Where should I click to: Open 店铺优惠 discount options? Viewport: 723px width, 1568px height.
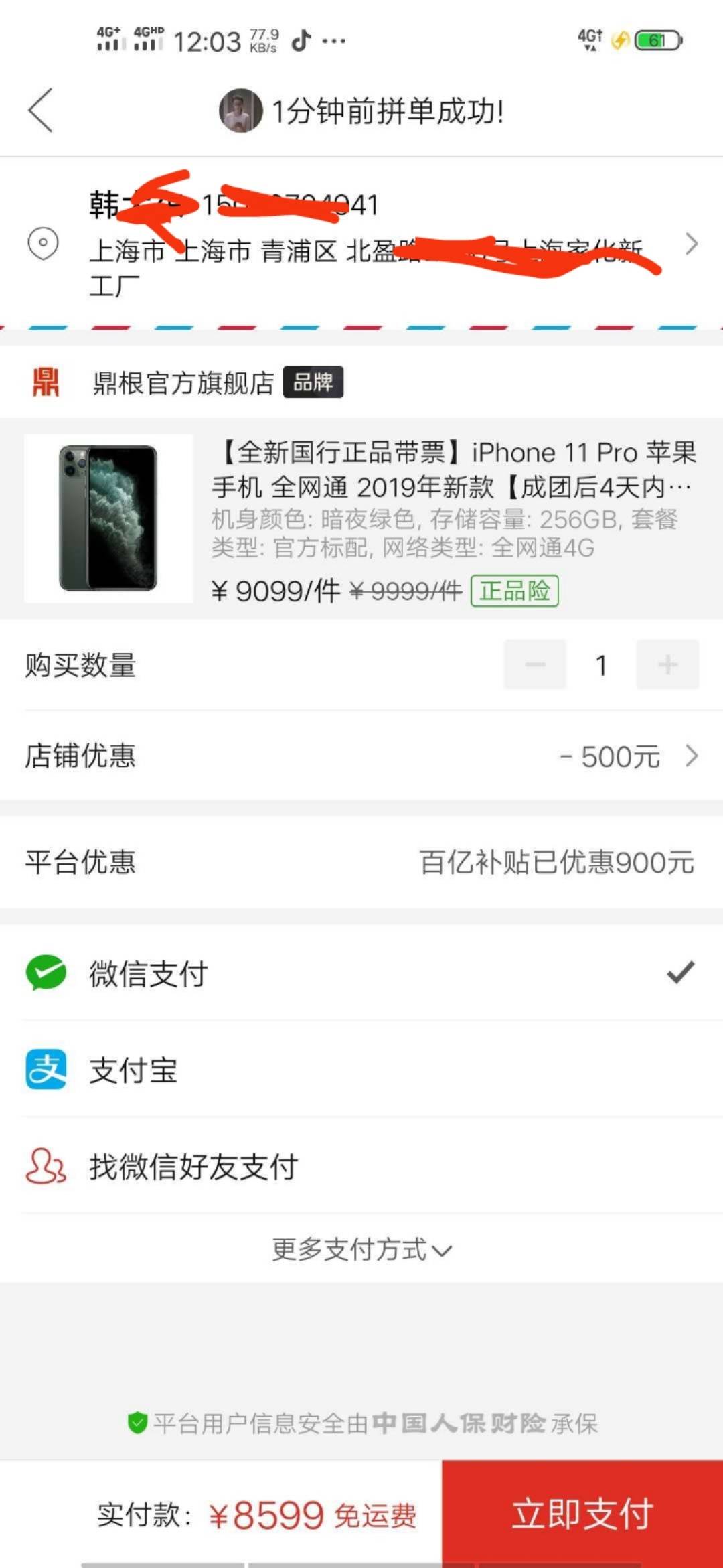pos(361,756)
